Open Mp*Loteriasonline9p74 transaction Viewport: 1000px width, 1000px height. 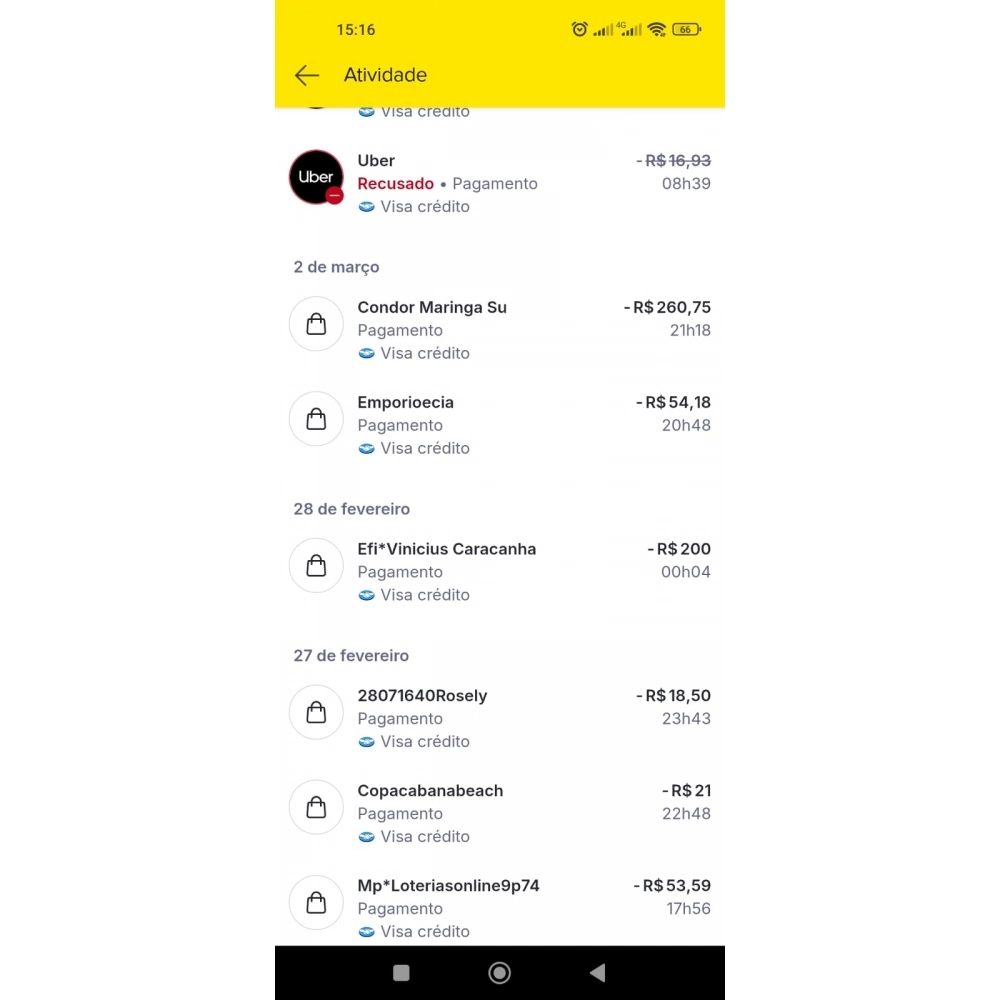pos(500,908)
